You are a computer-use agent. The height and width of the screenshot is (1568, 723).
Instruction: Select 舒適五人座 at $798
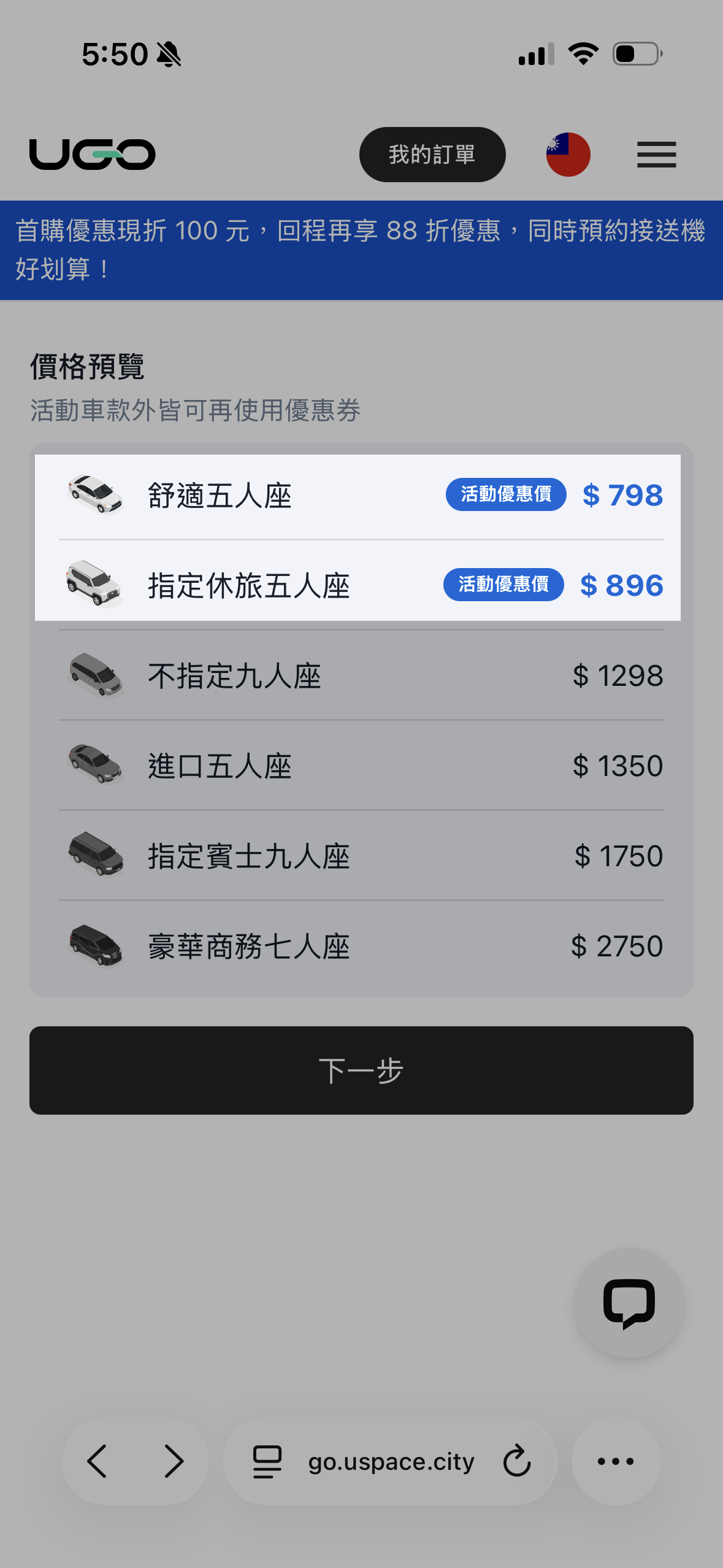(361, 496)
